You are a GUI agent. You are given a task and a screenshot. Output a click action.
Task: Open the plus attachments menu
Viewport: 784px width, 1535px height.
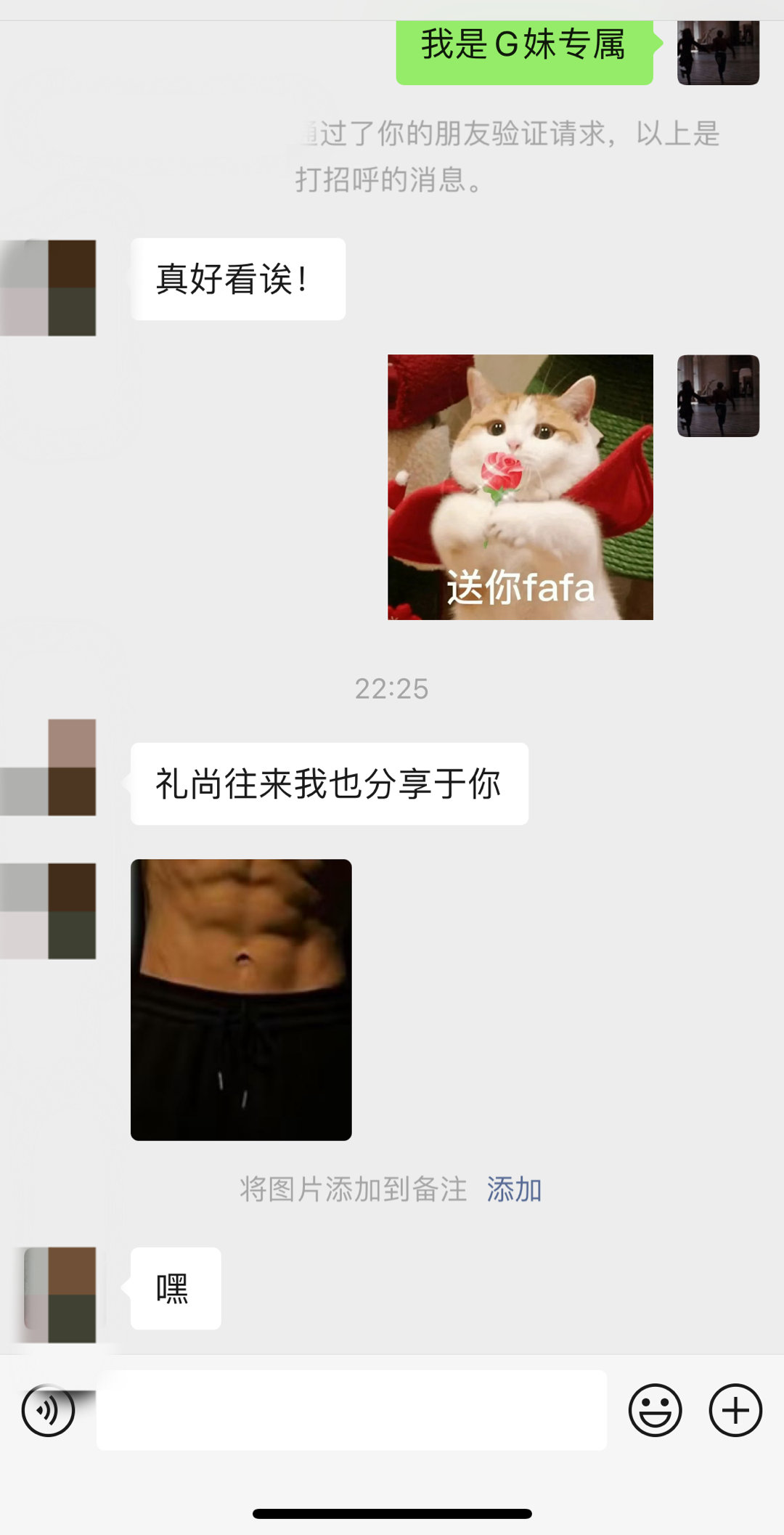(x=735, y=1410)
